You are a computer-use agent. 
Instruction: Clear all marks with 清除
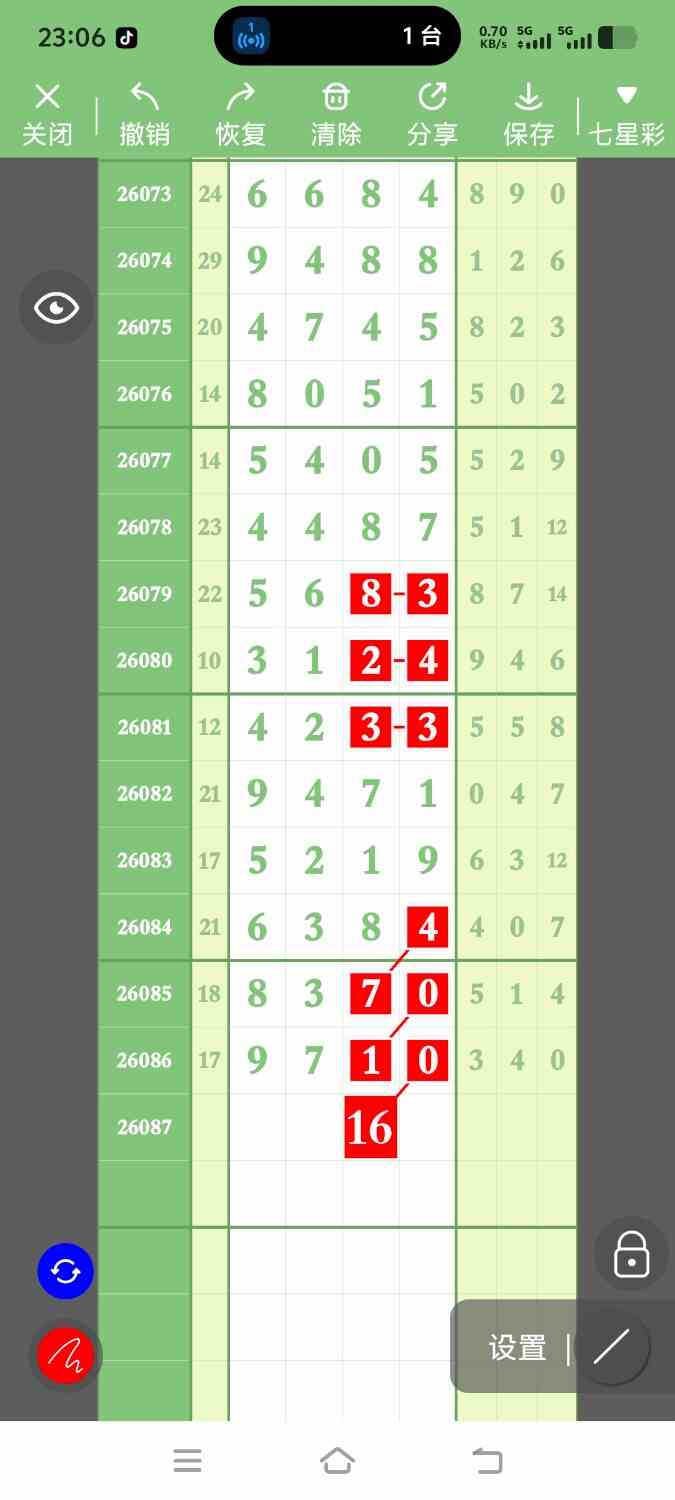point(336,115)
